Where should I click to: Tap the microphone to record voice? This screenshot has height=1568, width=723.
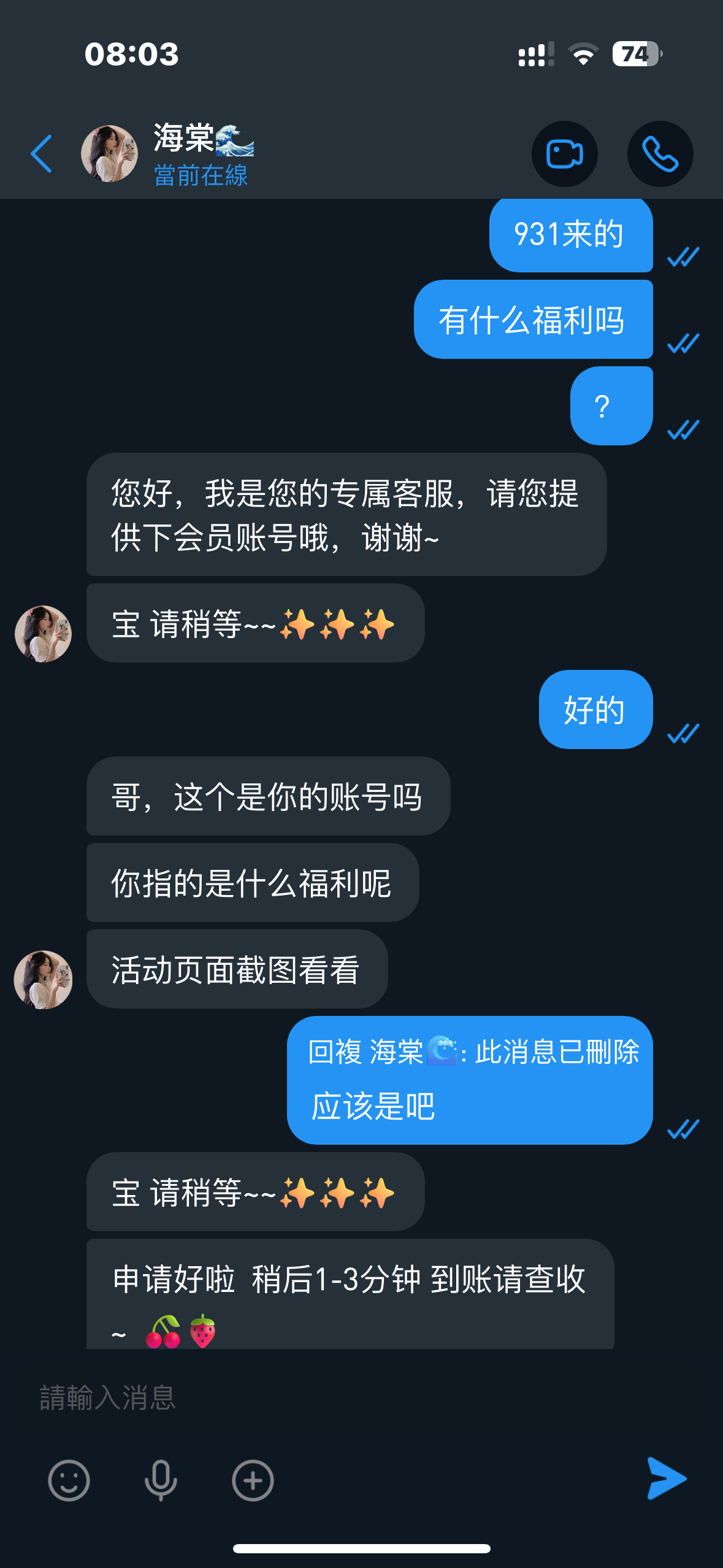coord(161,1480)
